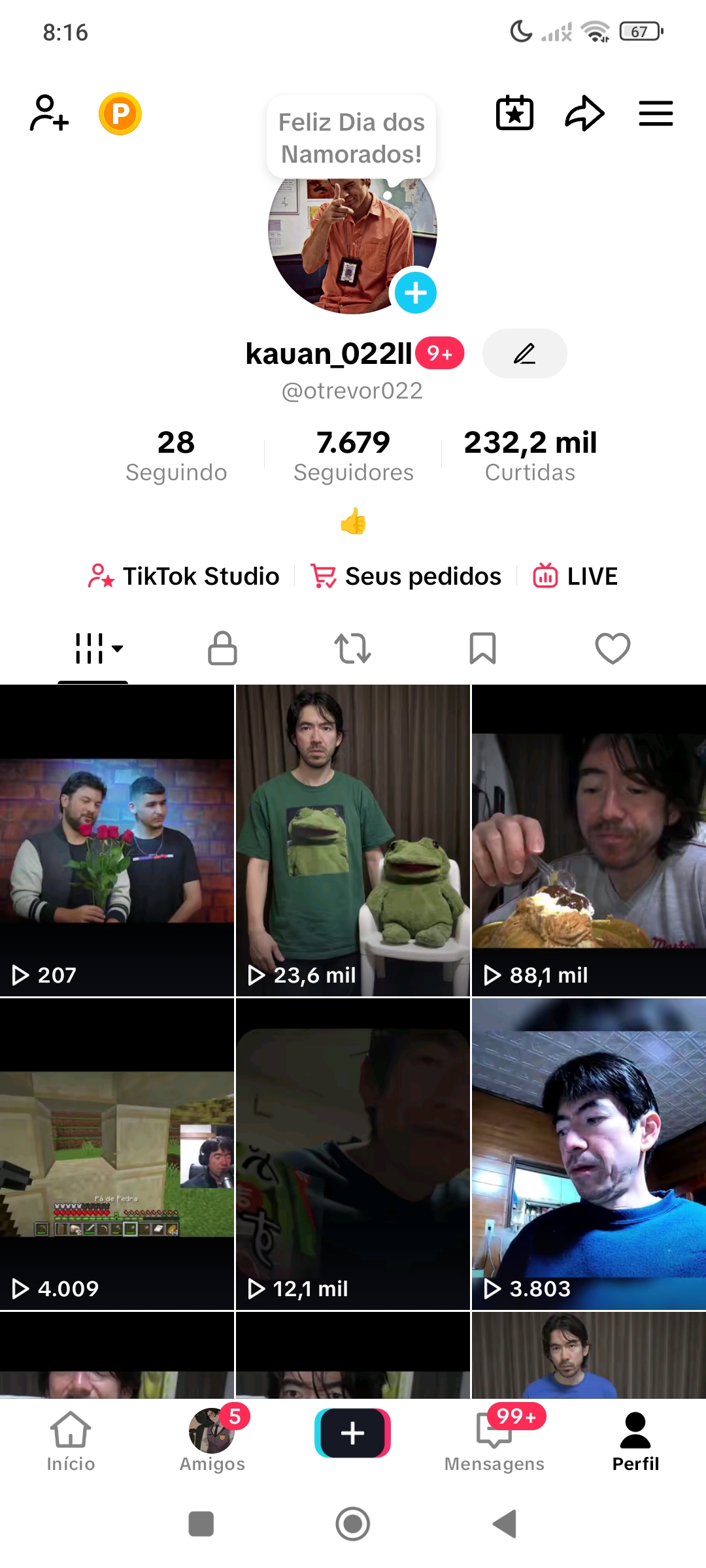Open the video with 23,6 mil views
This screenshot has height=1568, width=706.
tap(352, 840)
